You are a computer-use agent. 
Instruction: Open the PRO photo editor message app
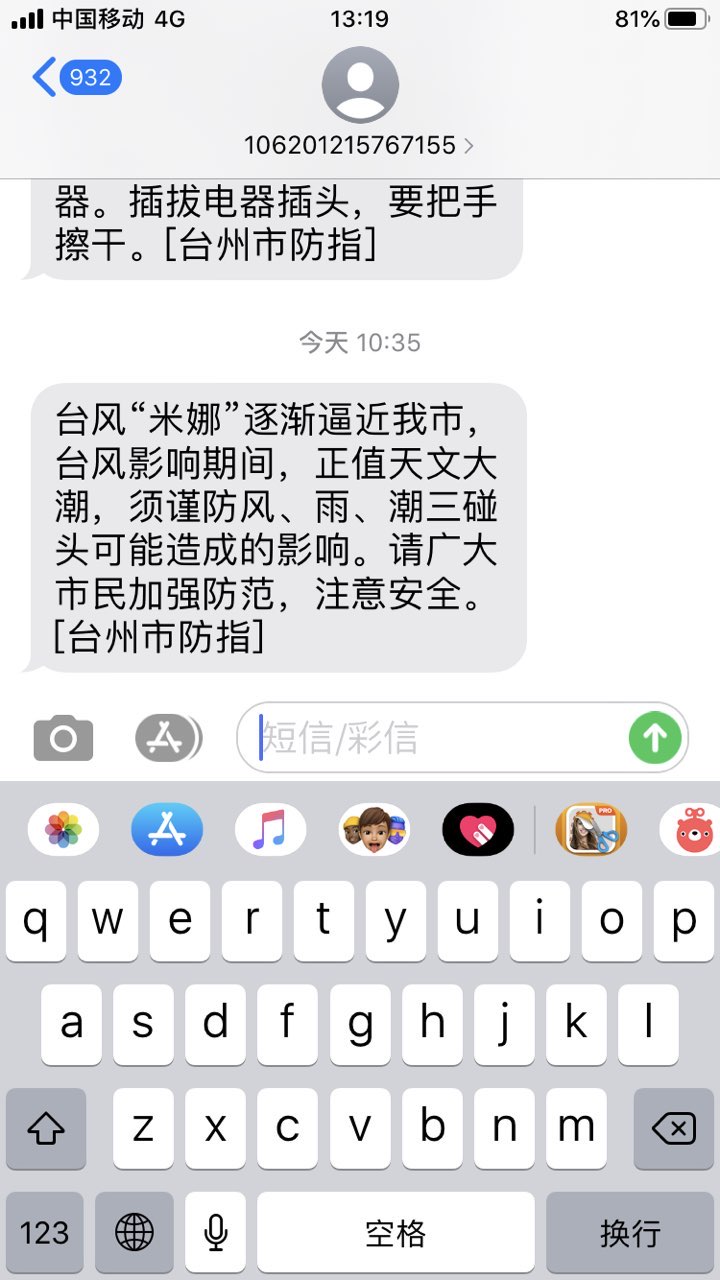(x=591, y=829)
